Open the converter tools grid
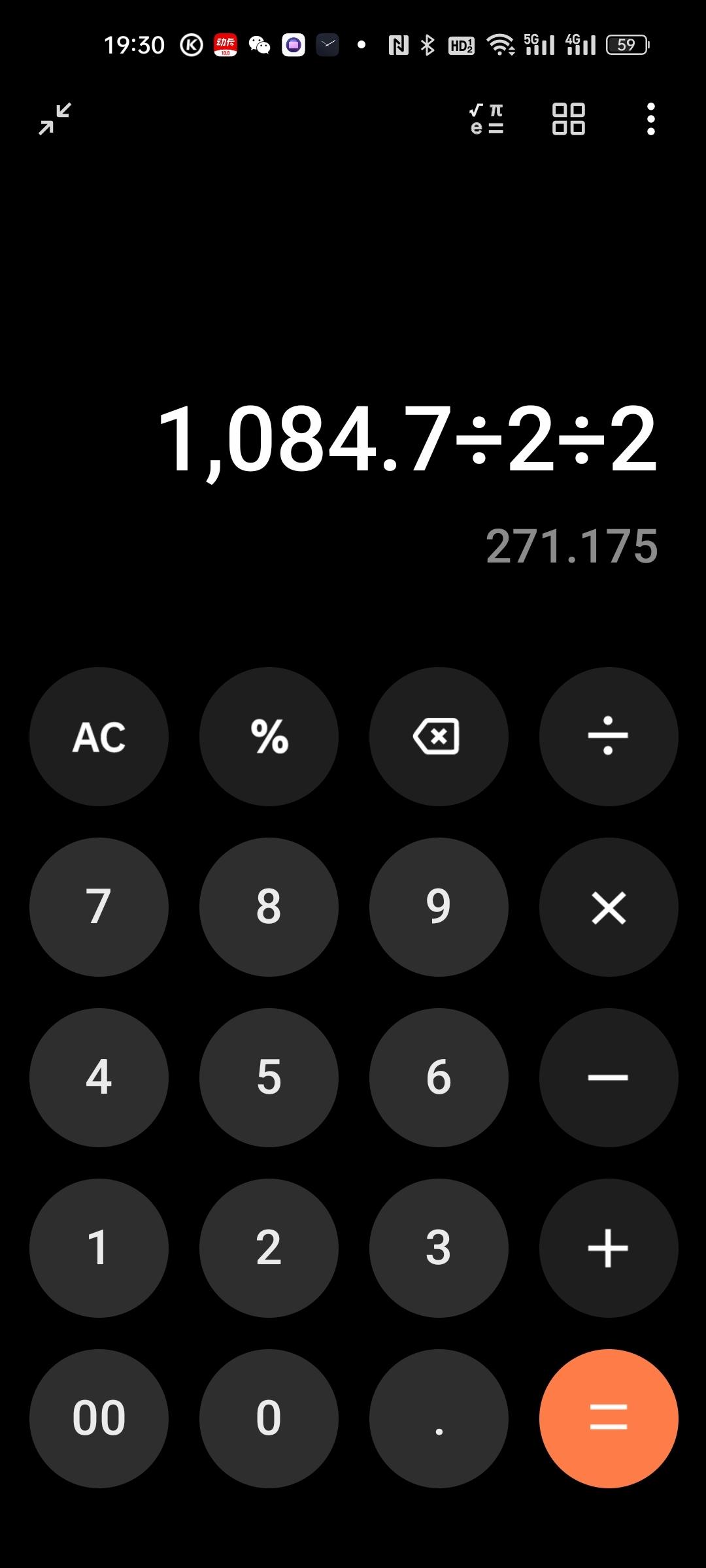 tap(569, 119)
